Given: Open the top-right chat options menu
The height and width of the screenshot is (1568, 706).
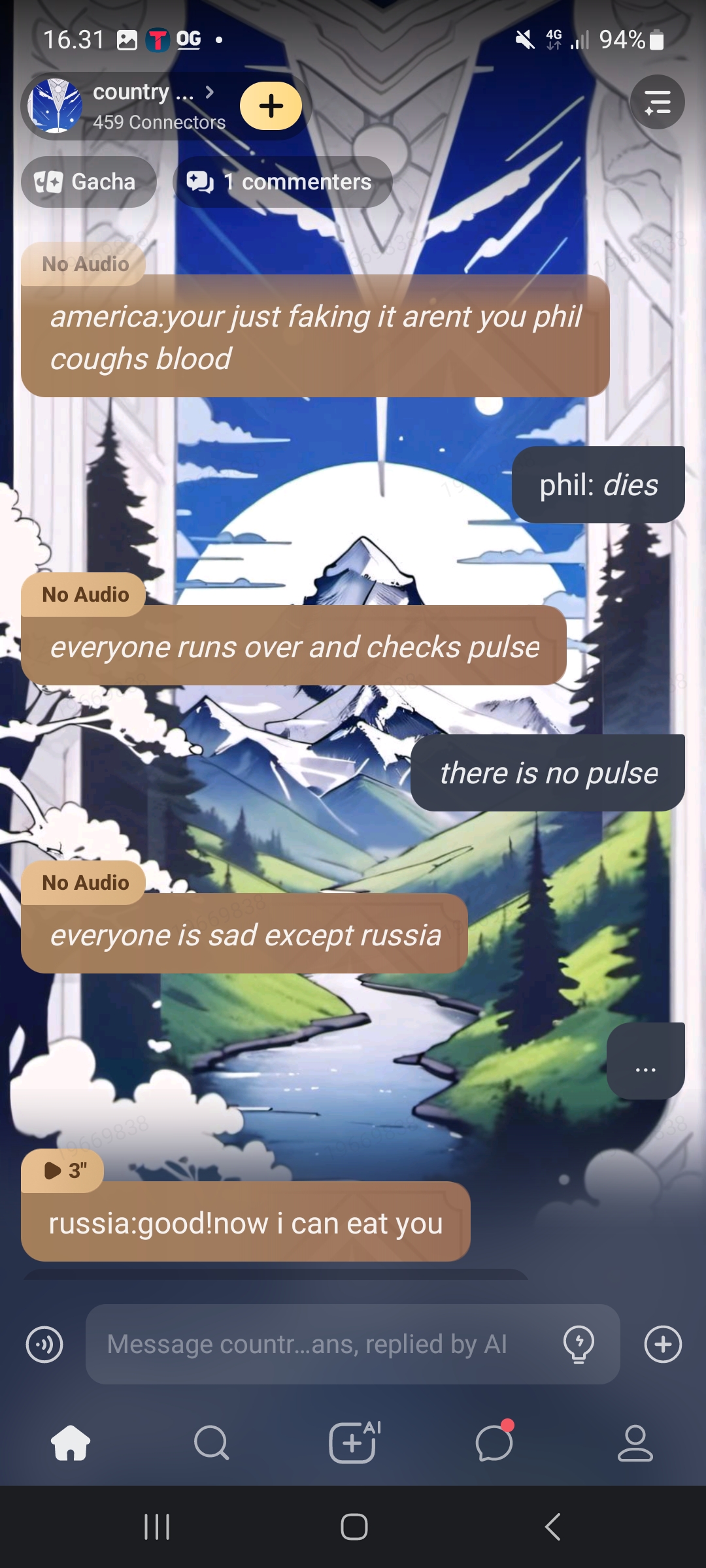Looking at the screenshot, I should [x=657, y=103].
